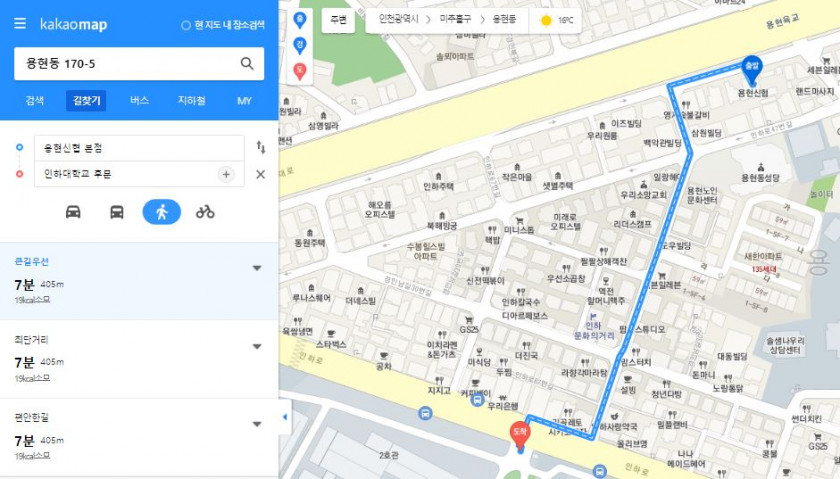This screenshot has height=479, width=840.
Task: Expand the 큰길우선 route details
Action: point(257,268)
